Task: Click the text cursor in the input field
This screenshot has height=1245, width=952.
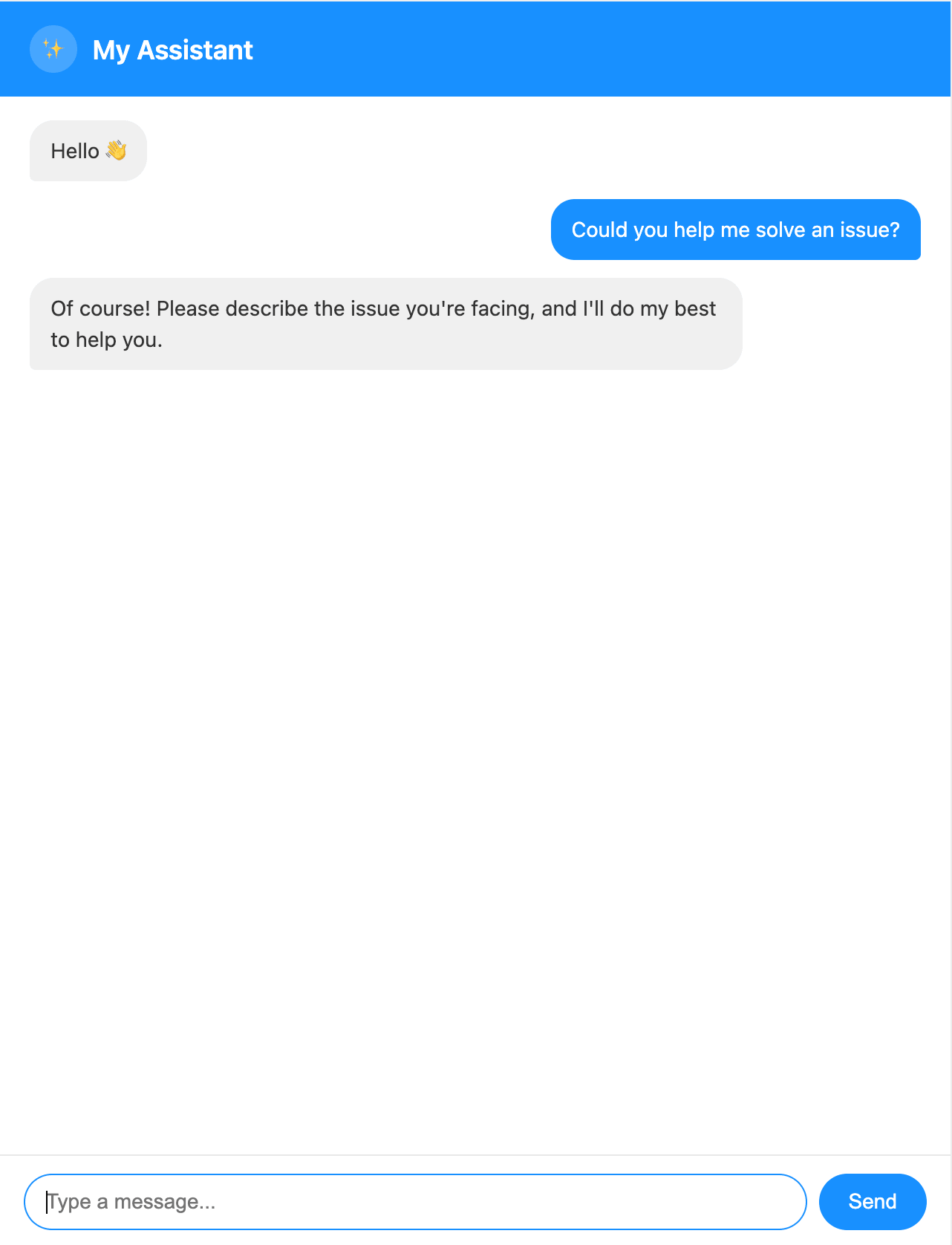Action: (x=48, y=1201)
